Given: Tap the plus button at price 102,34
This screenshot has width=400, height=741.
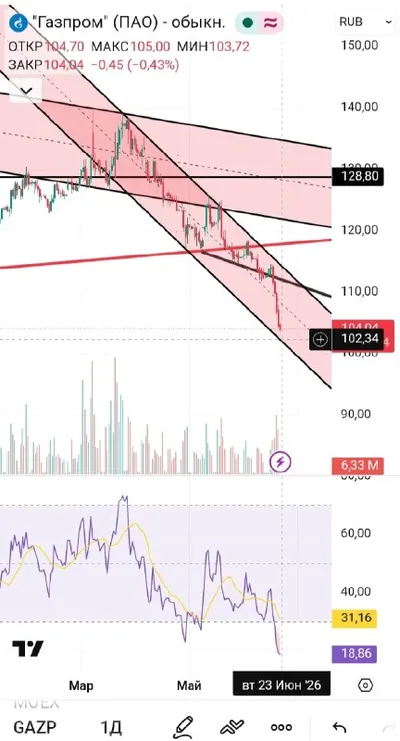Looking at the screenshot, I should [321, 339].
